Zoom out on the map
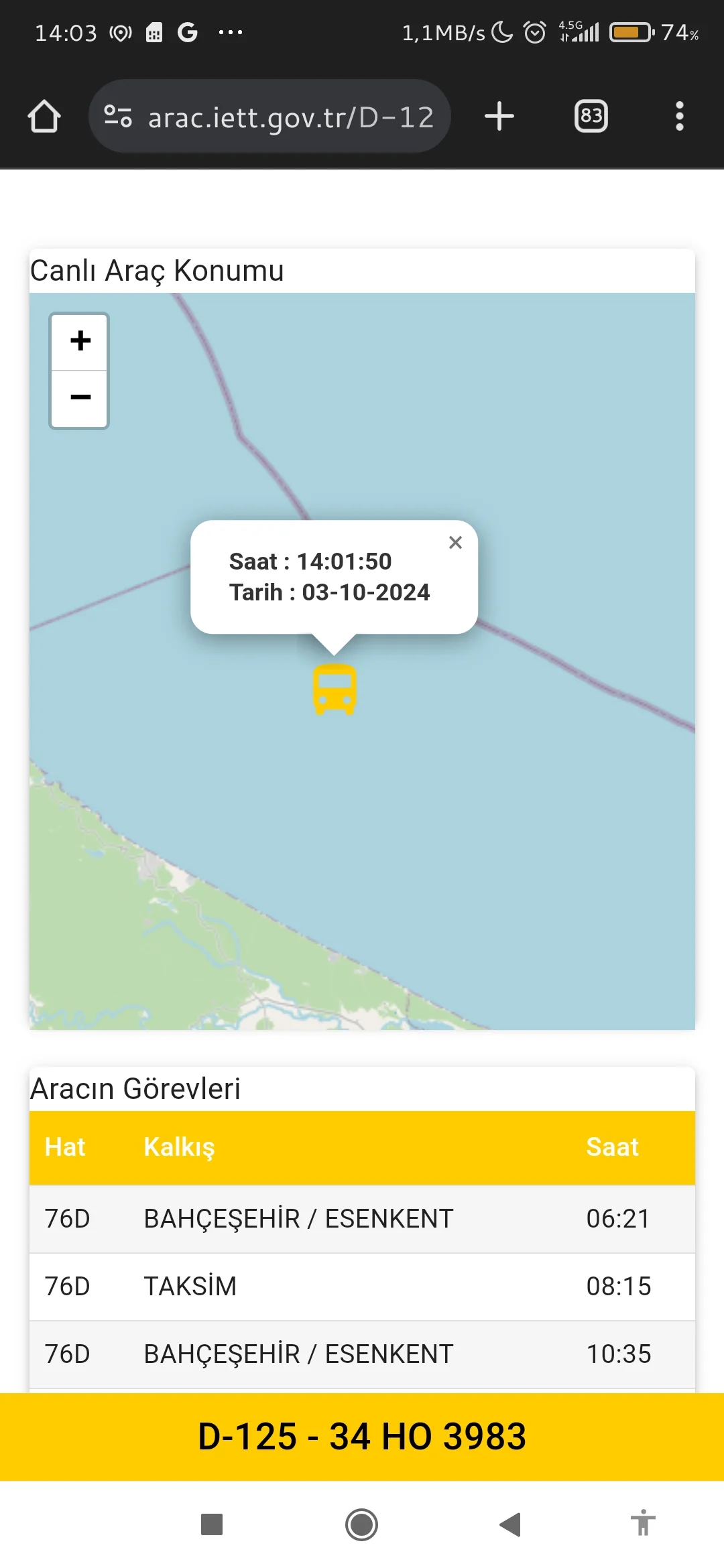This screenshot has width=724, height=1568. (x=80, y=398)
